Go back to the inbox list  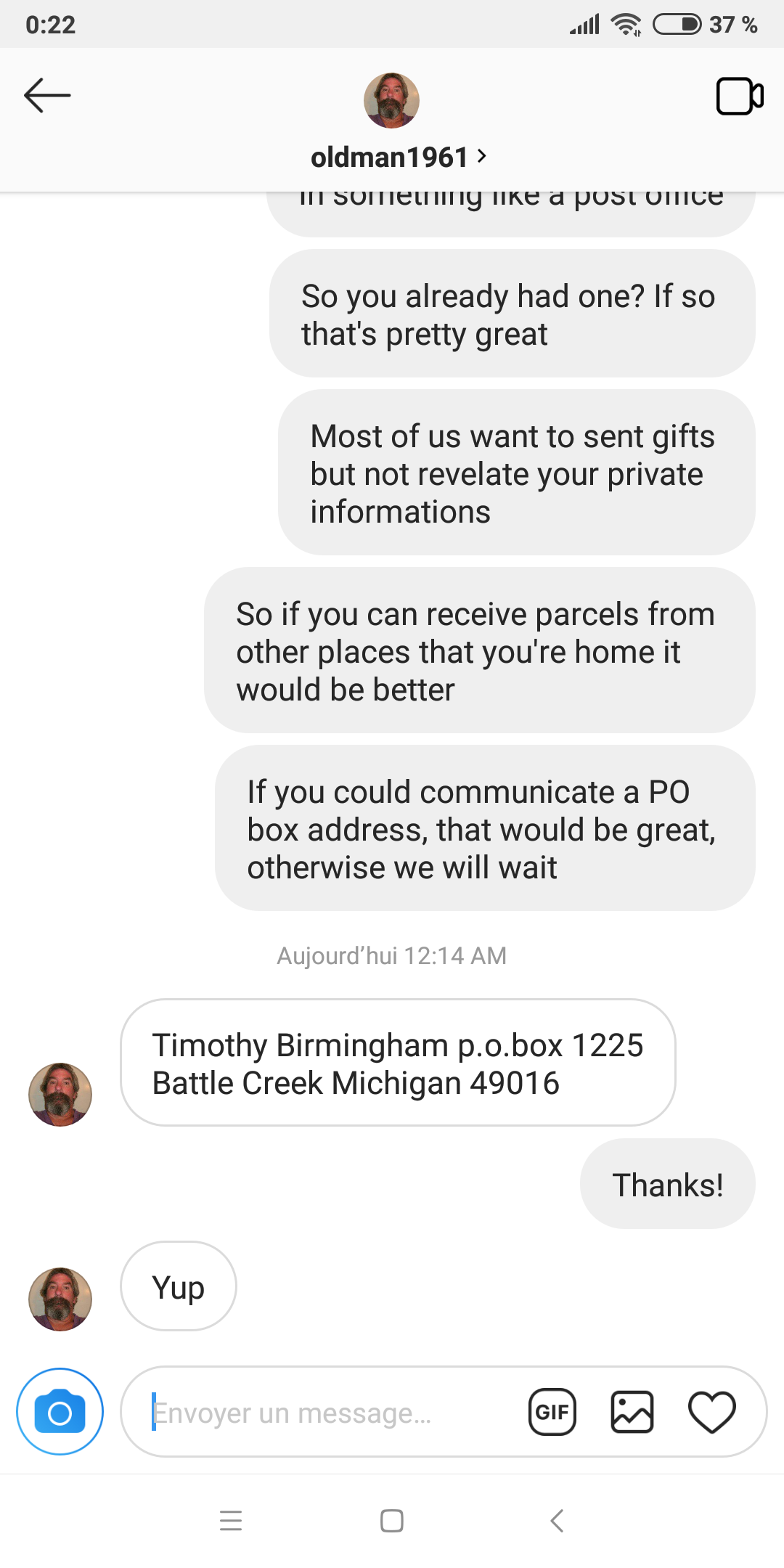(x=47, y=95)
